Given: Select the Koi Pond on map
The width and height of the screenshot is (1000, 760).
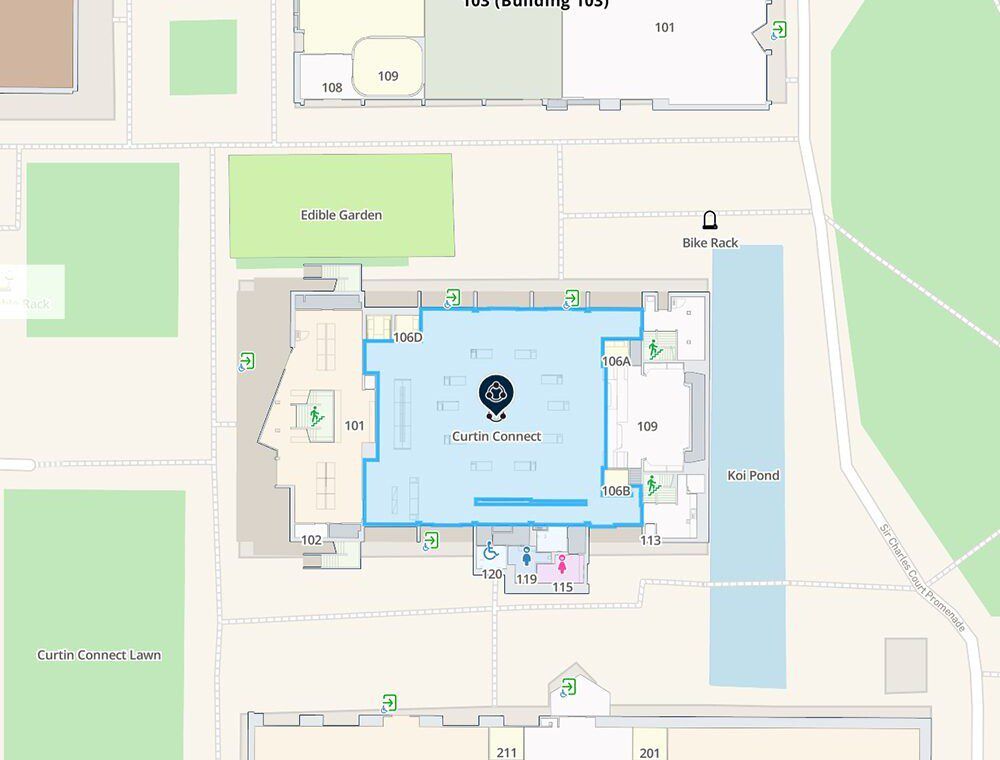Looking at the screenshot, I should tap(752, 475).
